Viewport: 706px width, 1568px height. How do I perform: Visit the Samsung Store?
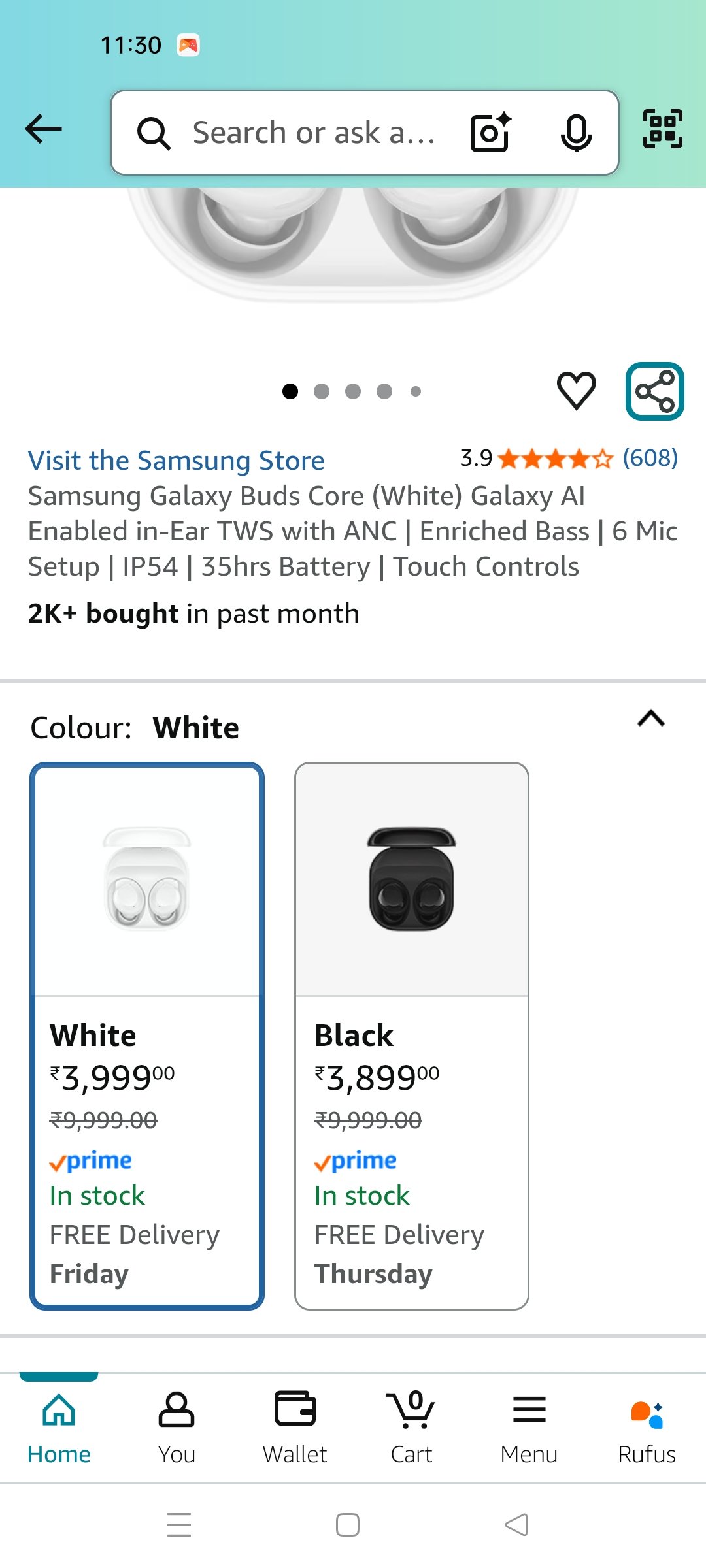point(176,461)
